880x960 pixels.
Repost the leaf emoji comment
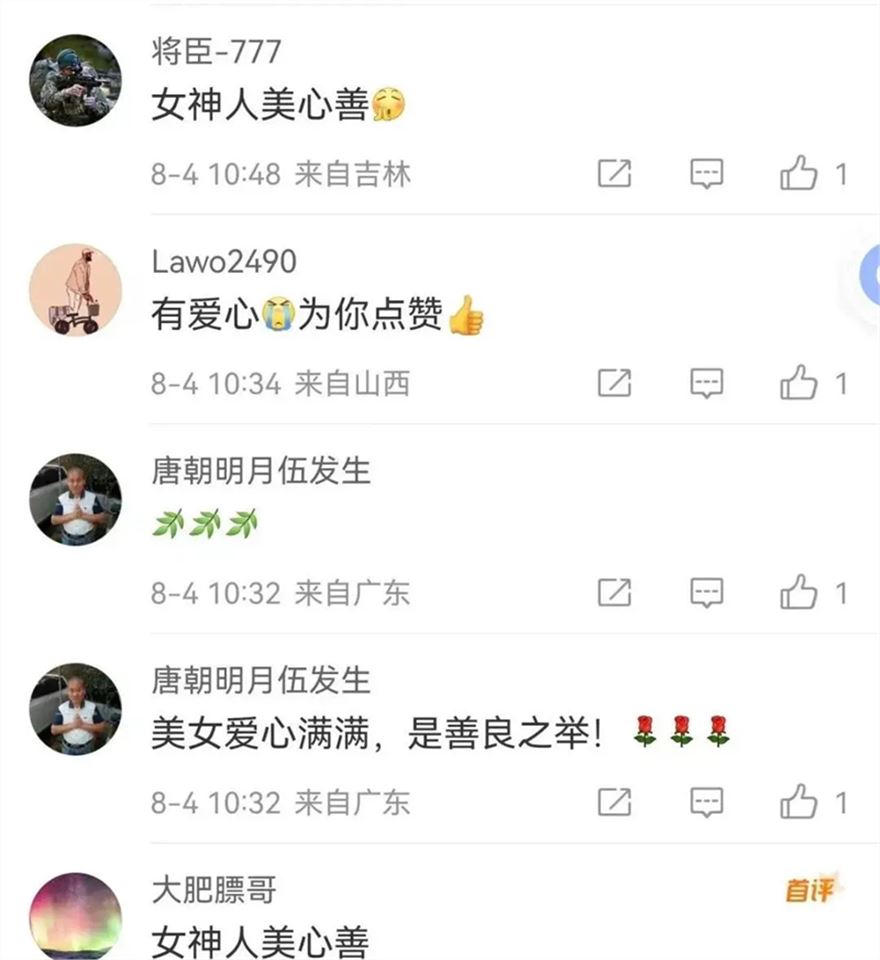coord(614,593)
